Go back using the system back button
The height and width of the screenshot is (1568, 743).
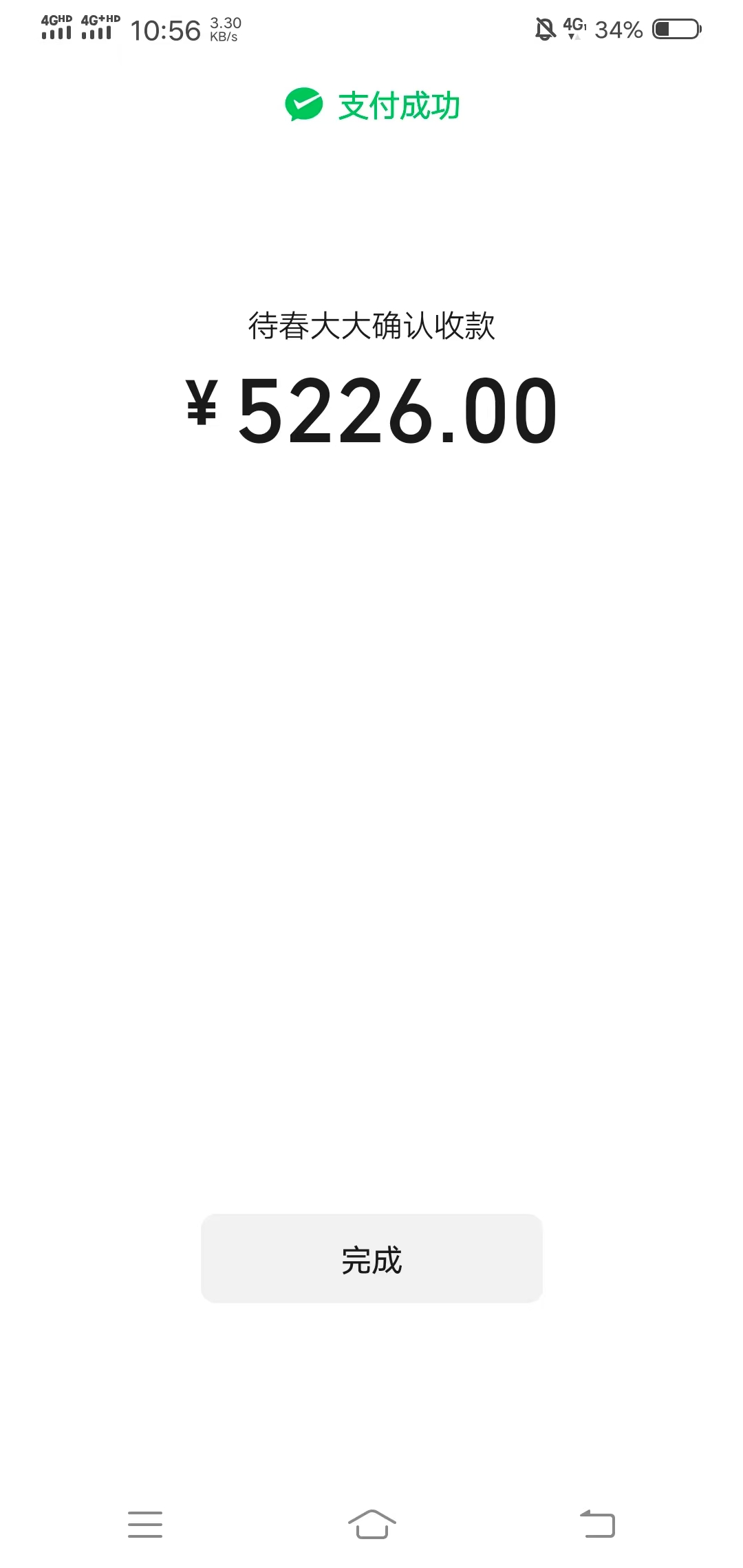597,1523
